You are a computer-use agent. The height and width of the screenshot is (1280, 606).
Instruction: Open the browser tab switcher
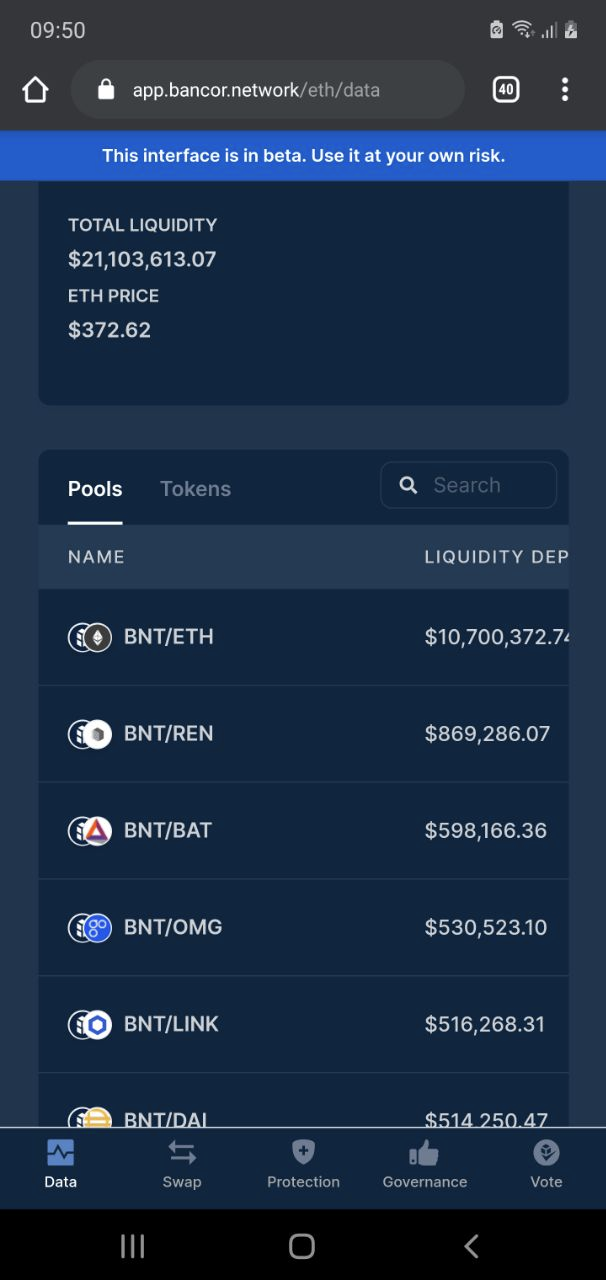(x=506, y=90)
